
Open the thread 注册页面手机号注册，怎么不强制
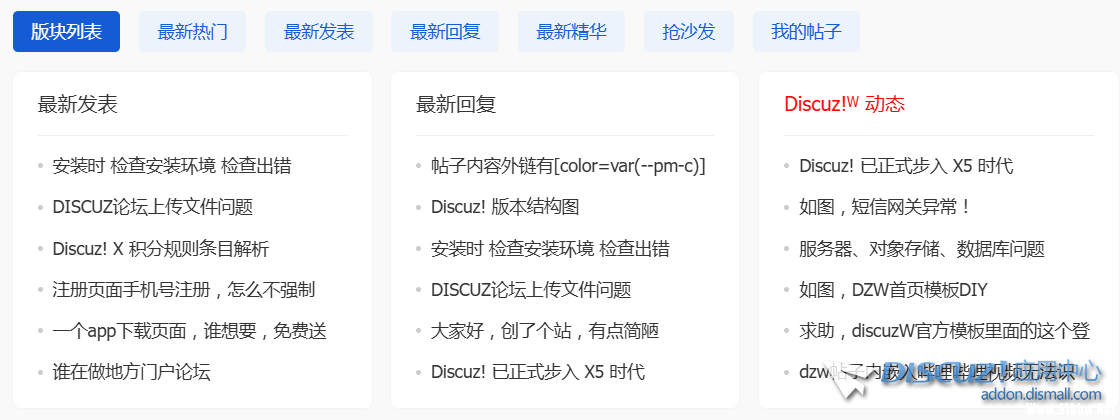(x=183, y=290)
